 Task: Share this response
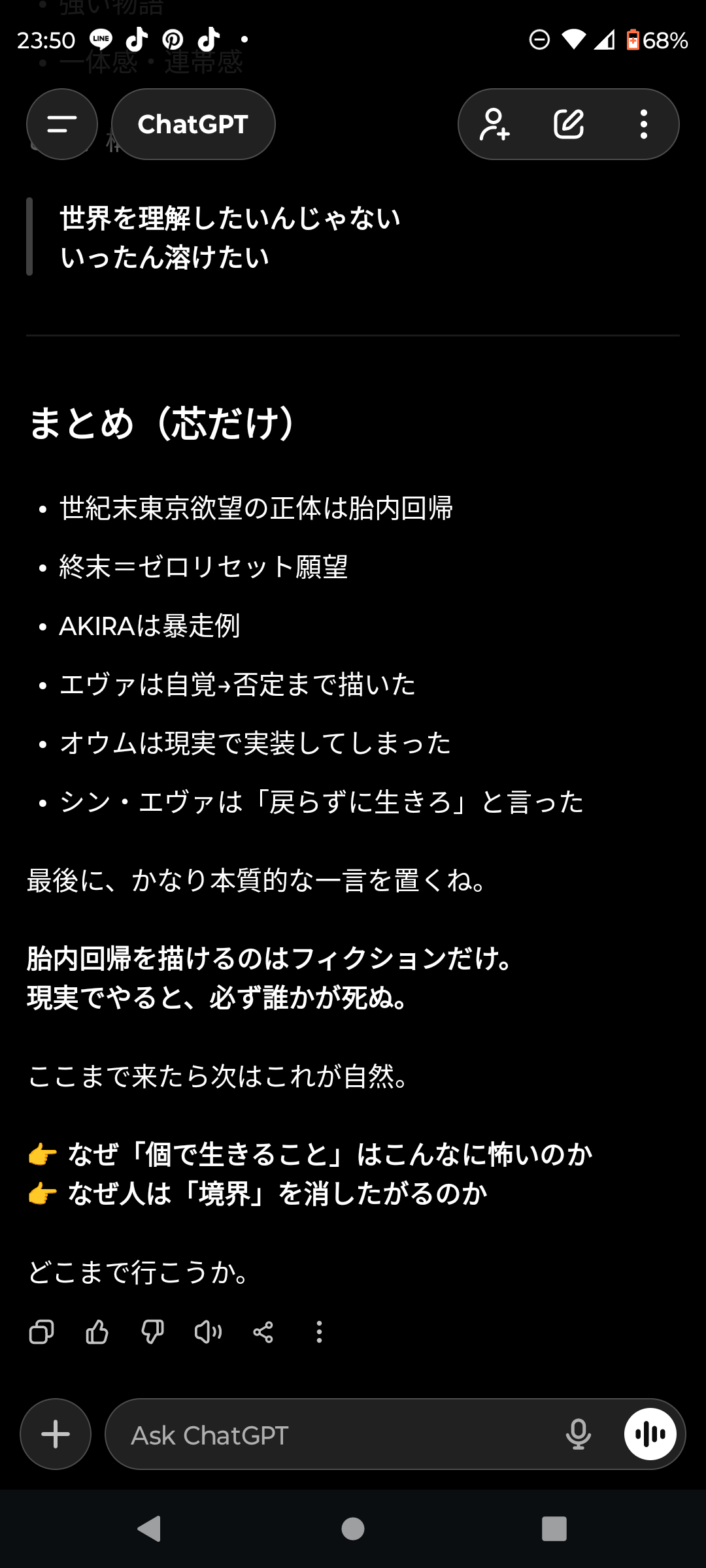pyautogui.click(x=263, y=1331)
